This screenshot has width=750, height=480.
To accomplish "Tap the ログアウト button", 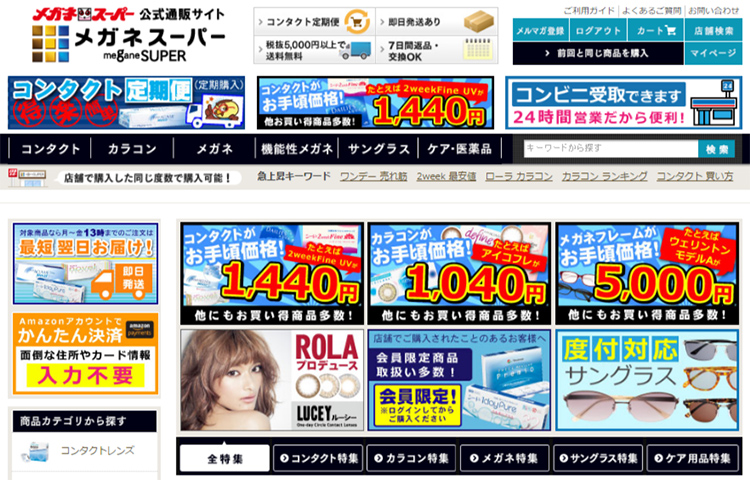I will (598, 31).
